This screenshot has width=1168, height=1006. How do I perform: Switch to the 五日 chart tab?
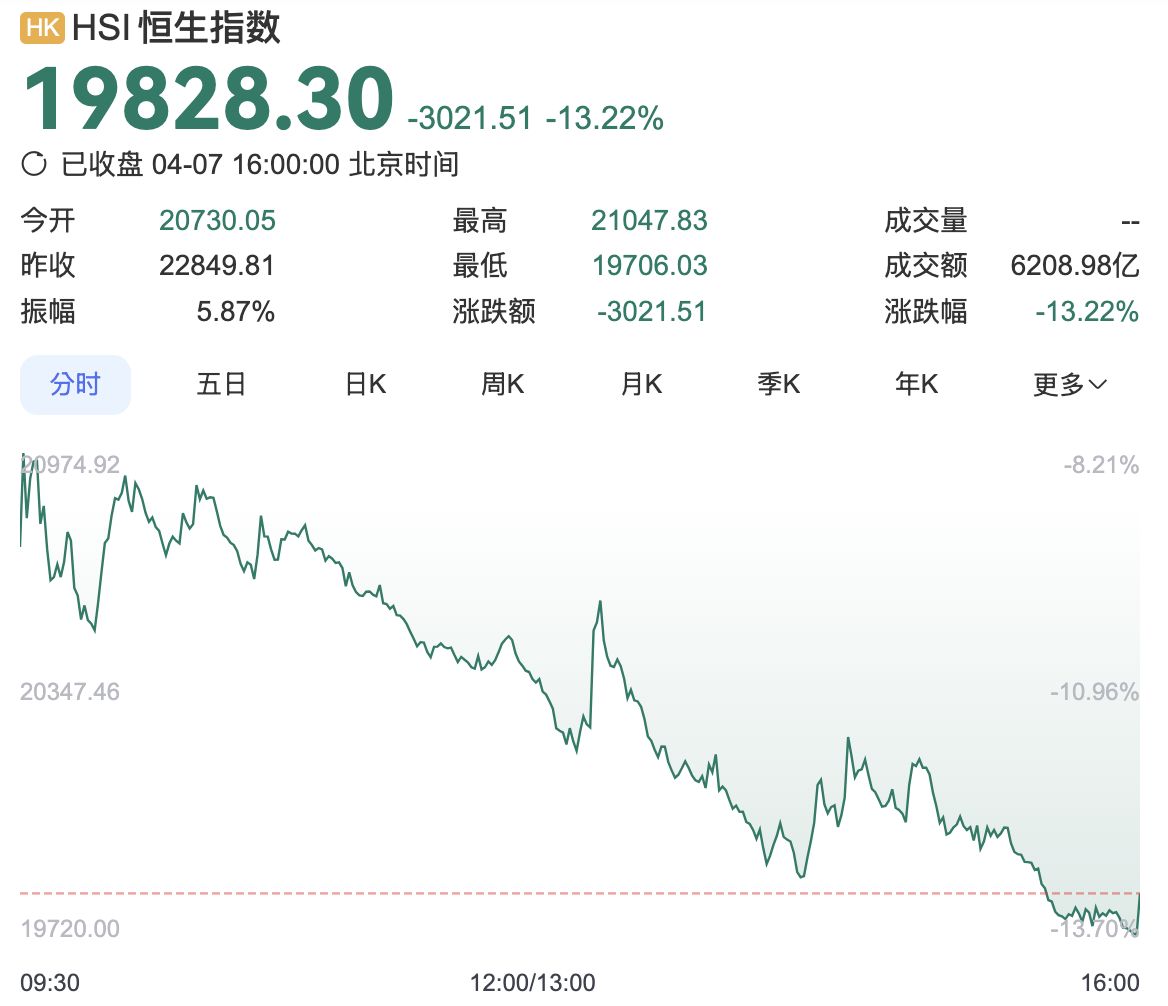tap(221, 384)
